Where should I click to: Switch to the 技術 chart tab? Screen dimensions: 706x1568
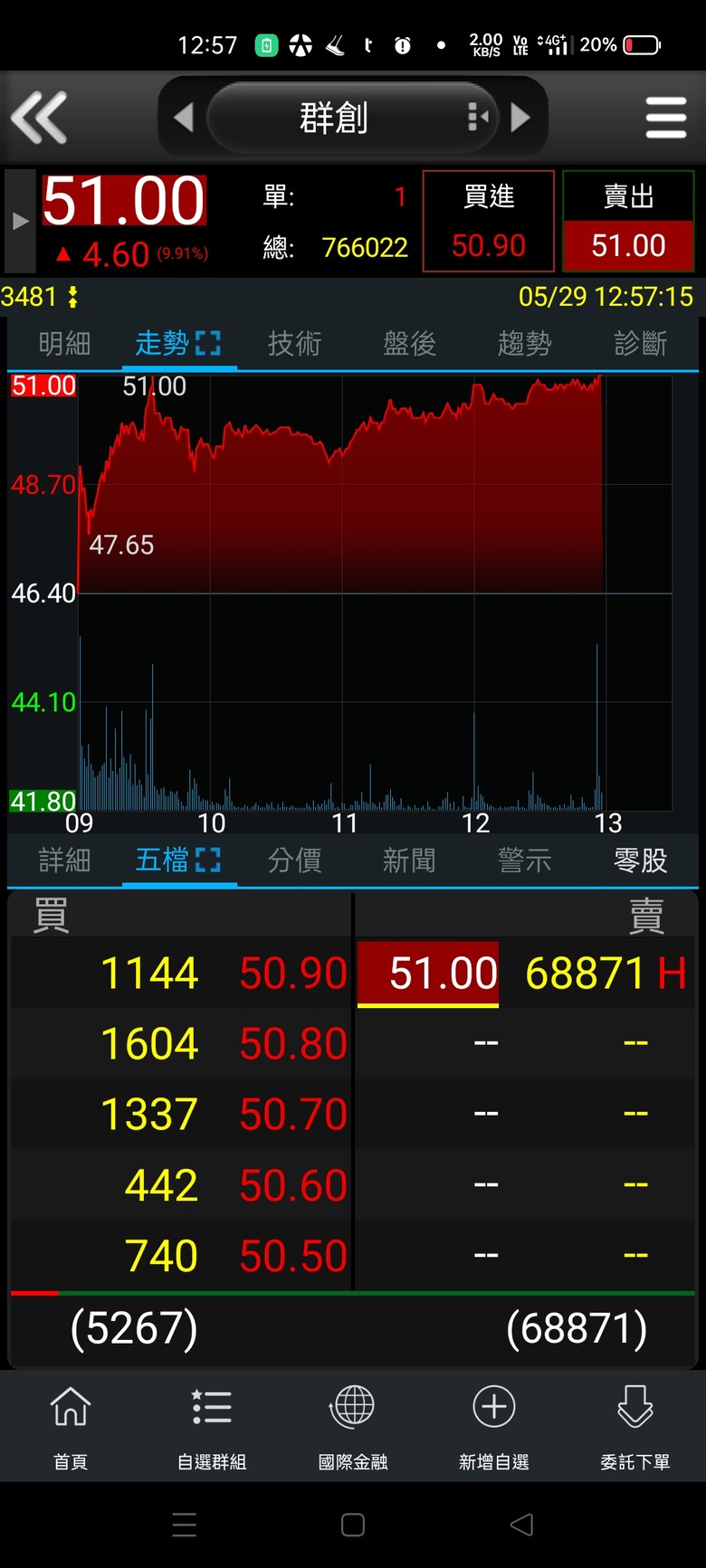[x=294, y=343]
